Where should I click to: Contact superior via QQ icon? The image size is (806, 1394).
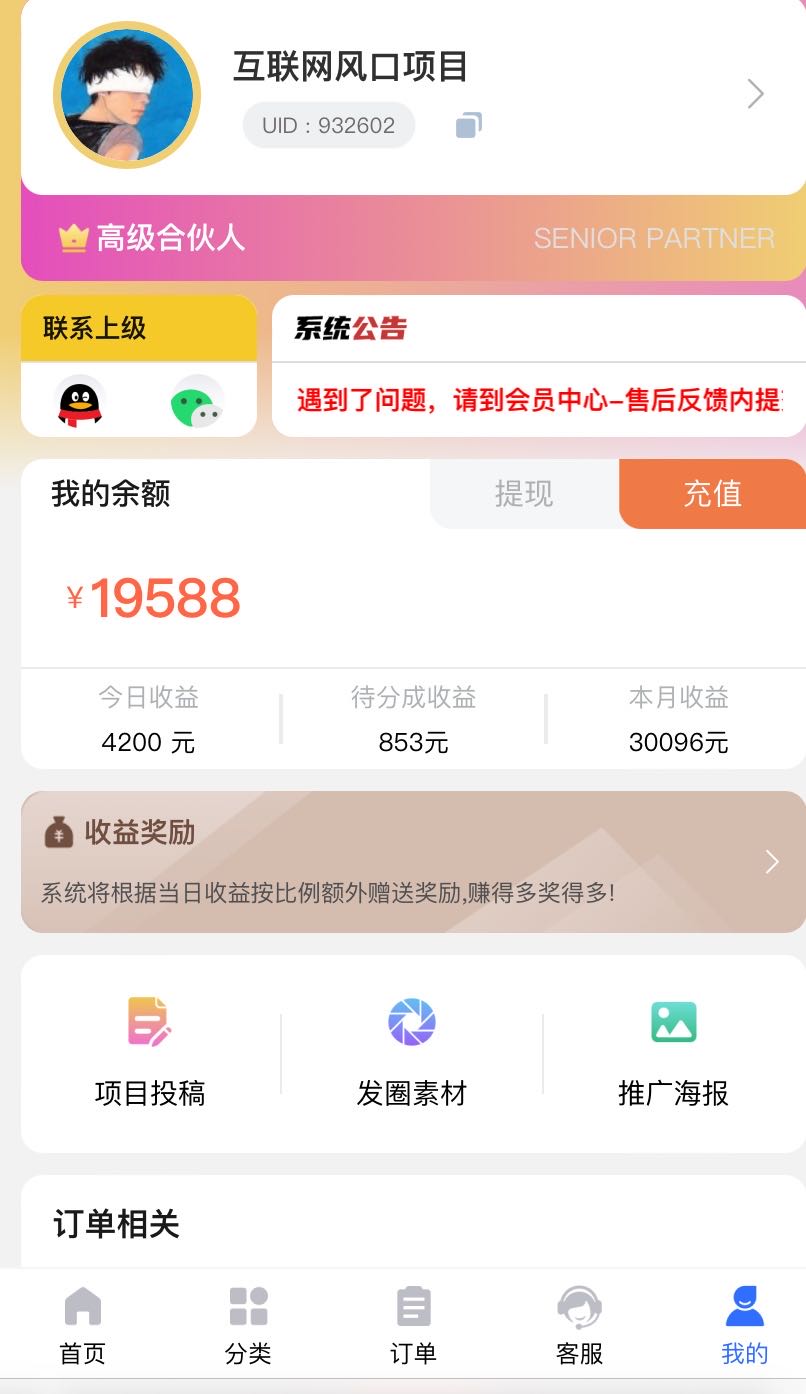point(80,402)
